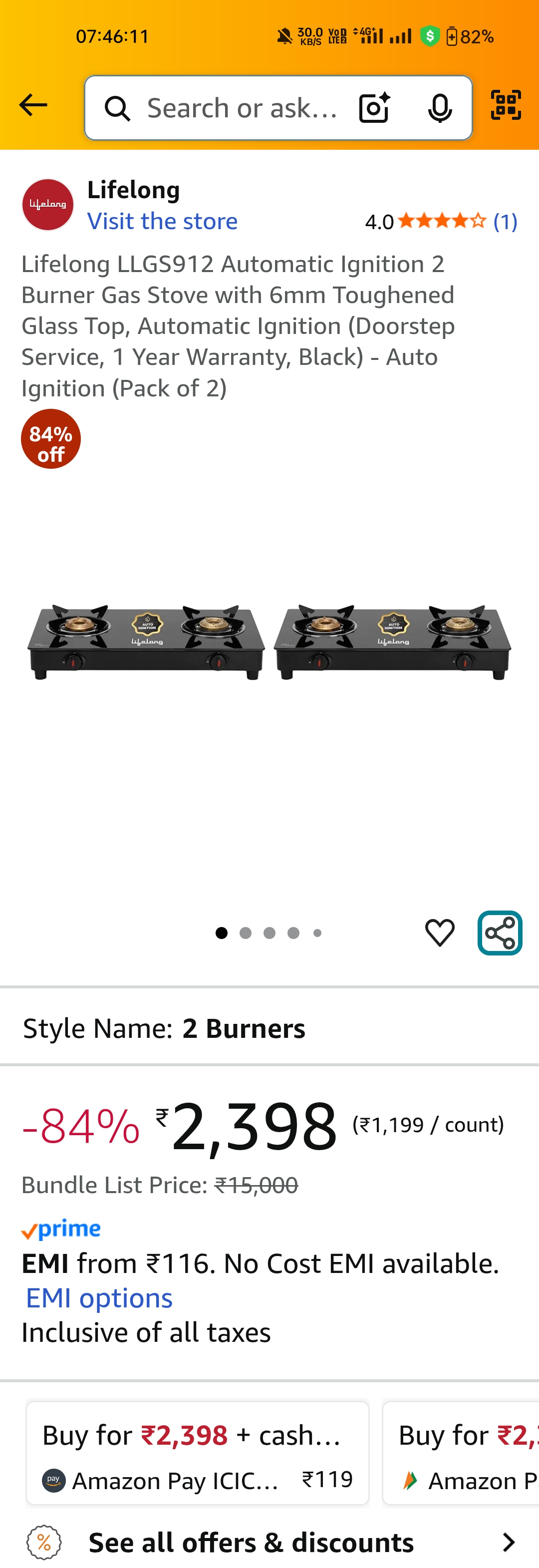See all offers & discounts
The height and width of the screenshot is (1568, 539).
click(x=269, y=1542)
